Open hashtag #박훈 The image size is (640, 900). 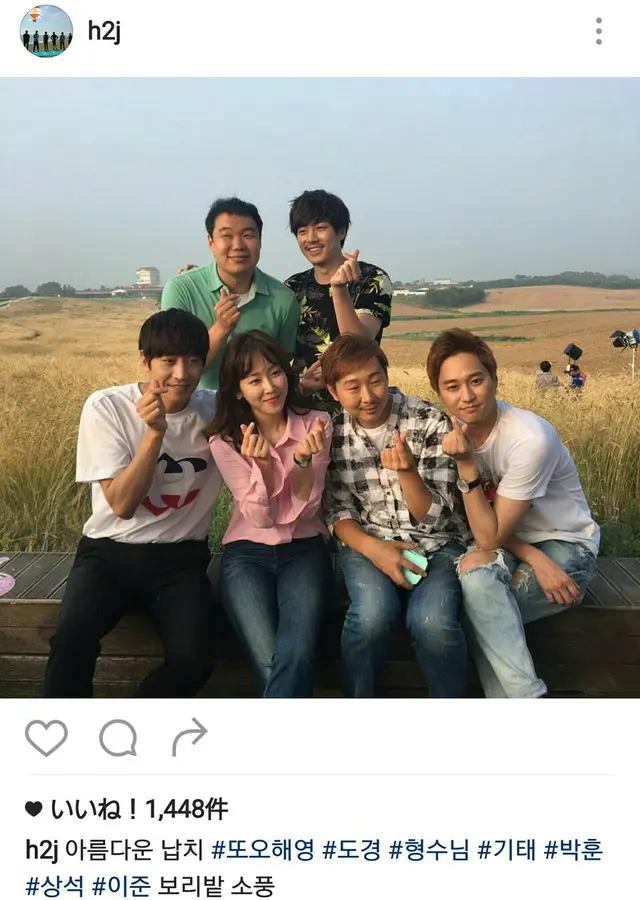574,850
